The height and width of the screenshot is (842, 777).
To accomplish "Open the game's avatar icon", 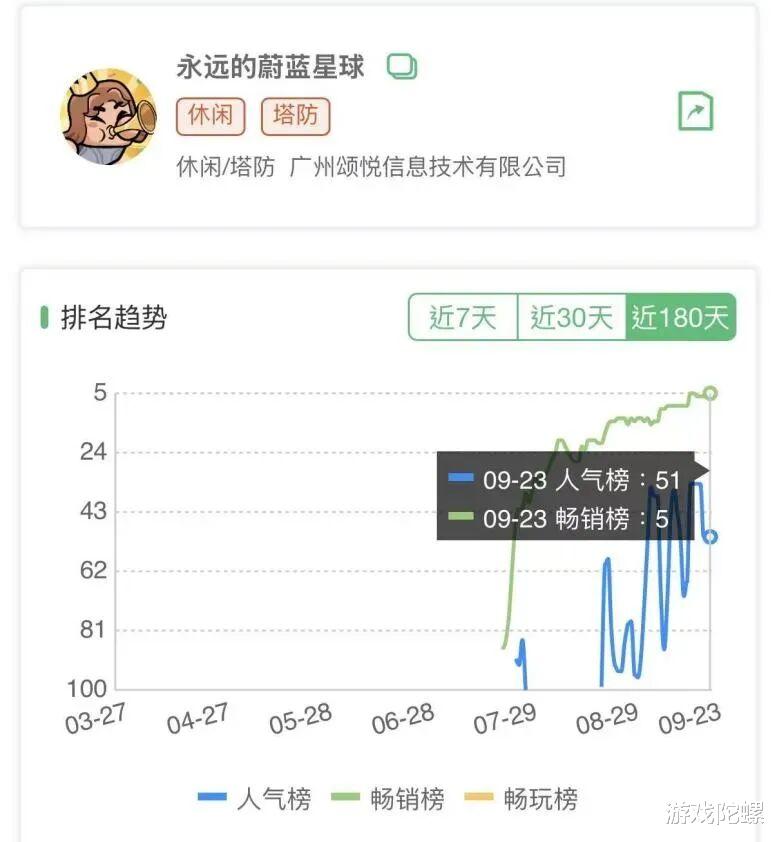I will (x=109, y=117).
